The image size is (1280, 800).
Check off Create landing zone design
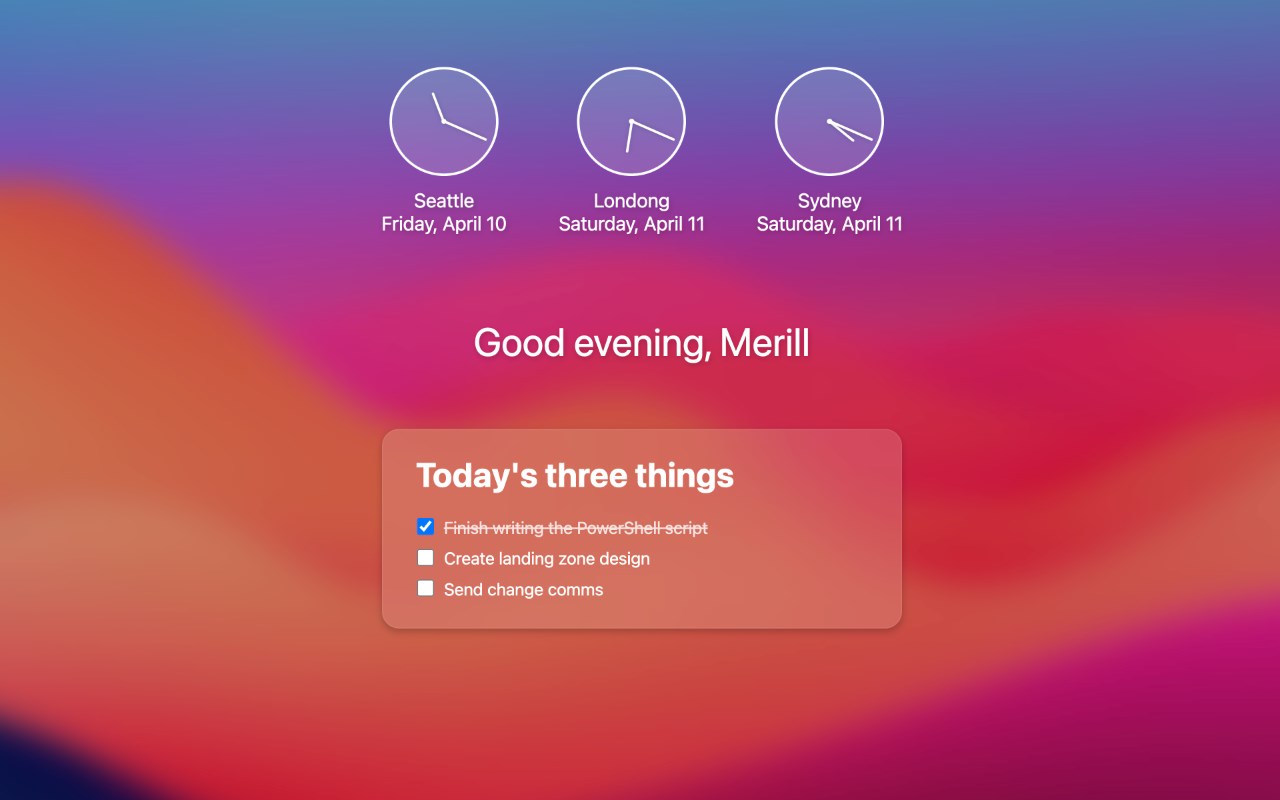[425, 557]
